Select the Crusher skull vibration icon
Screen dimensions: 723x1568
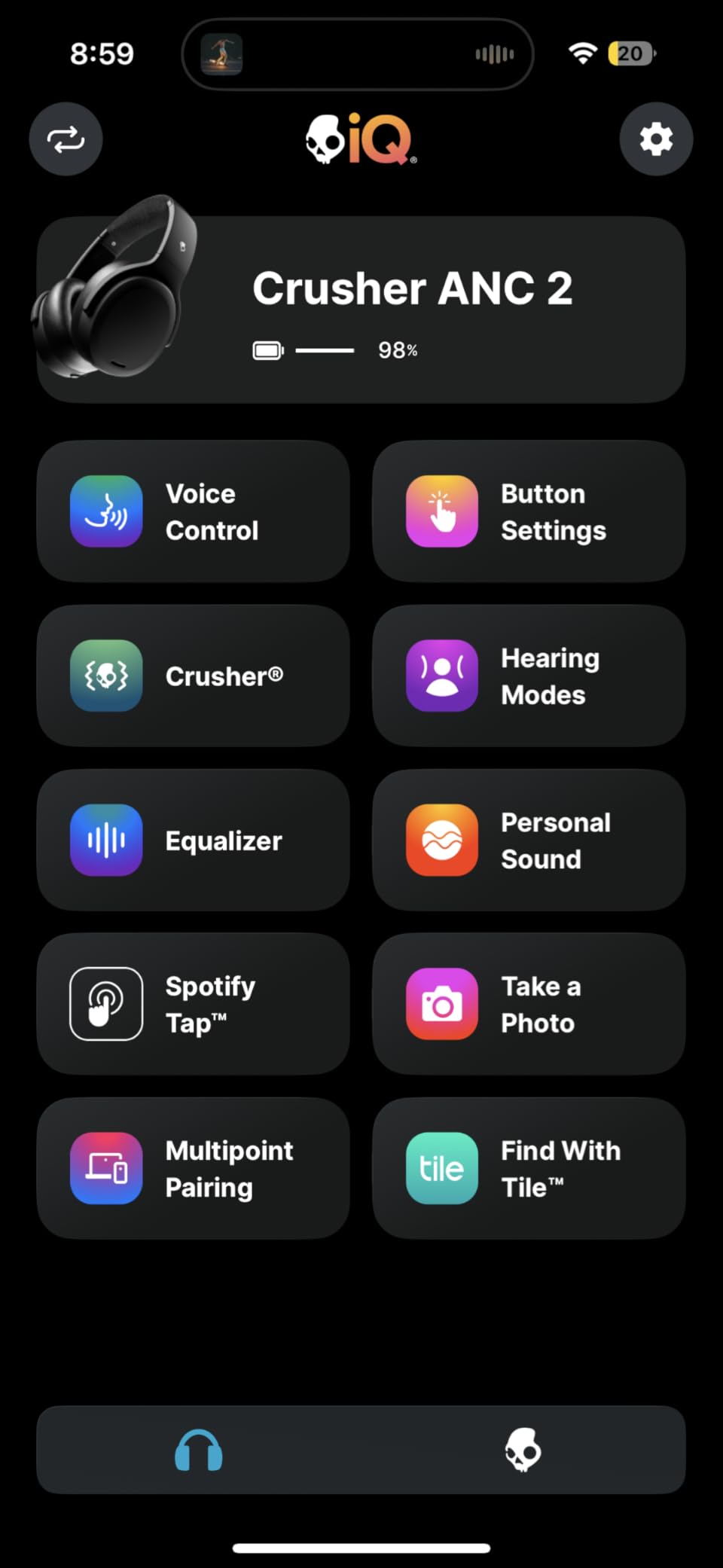[x=105, y=676]
